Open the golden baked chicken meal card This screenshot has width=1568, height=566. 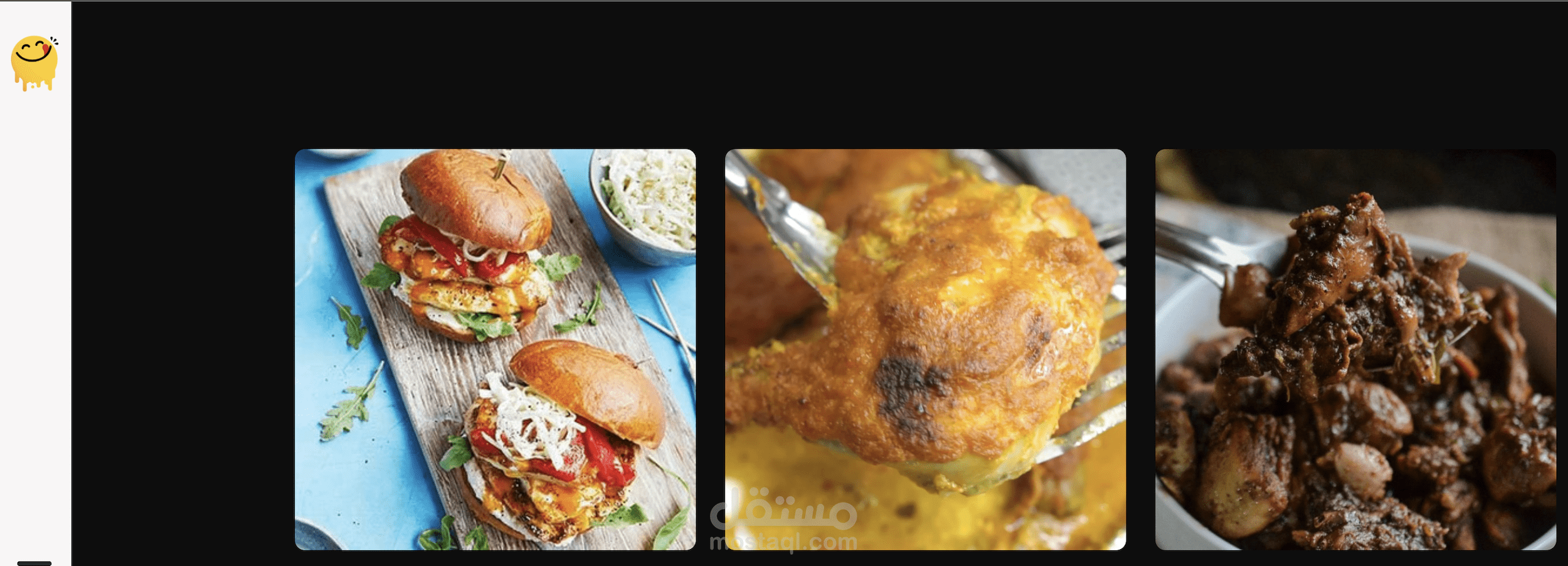tap(925, 349)
